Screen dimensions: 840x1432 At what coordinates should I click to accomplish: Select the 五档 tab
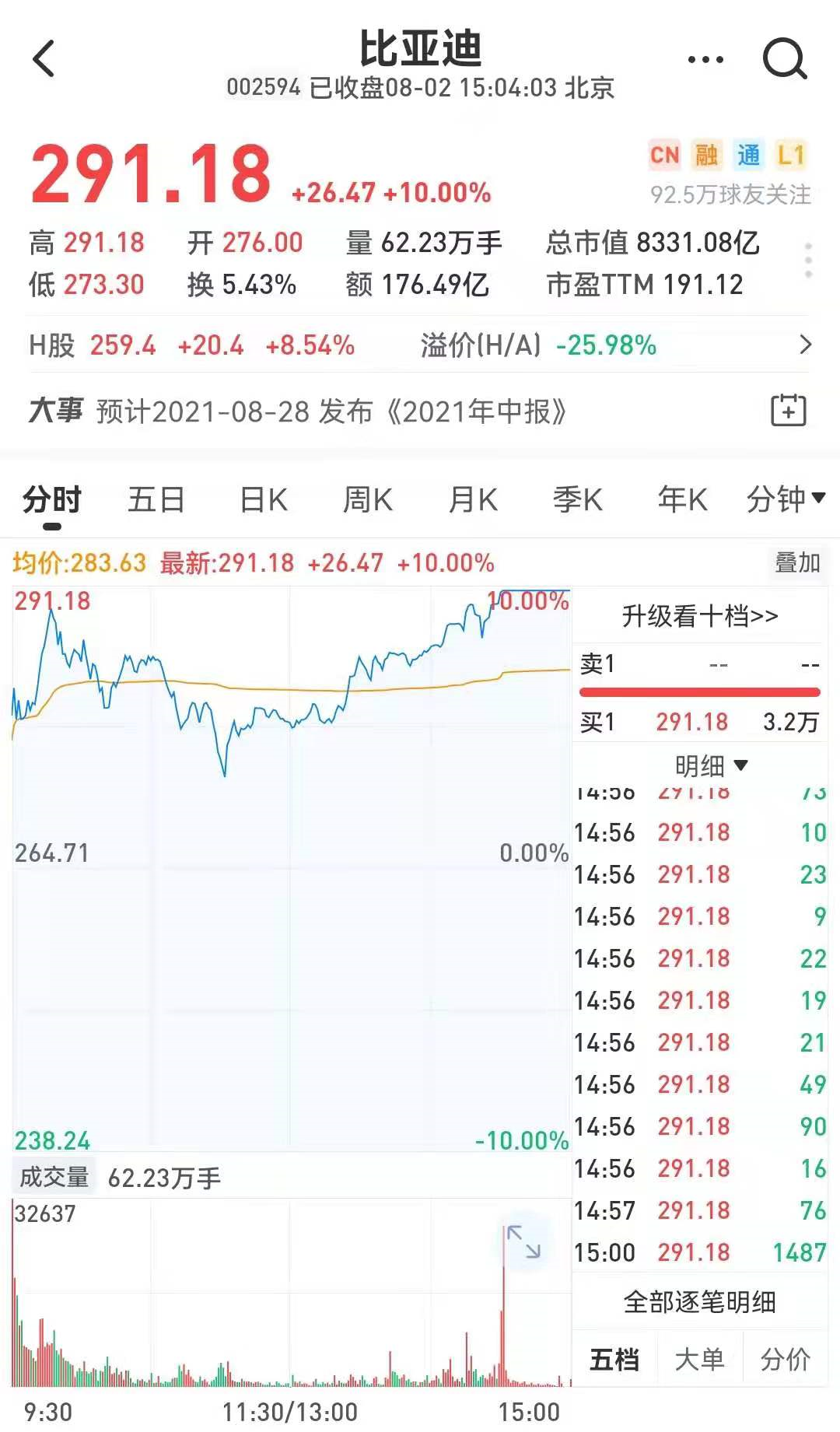[x=614, y=1360]
